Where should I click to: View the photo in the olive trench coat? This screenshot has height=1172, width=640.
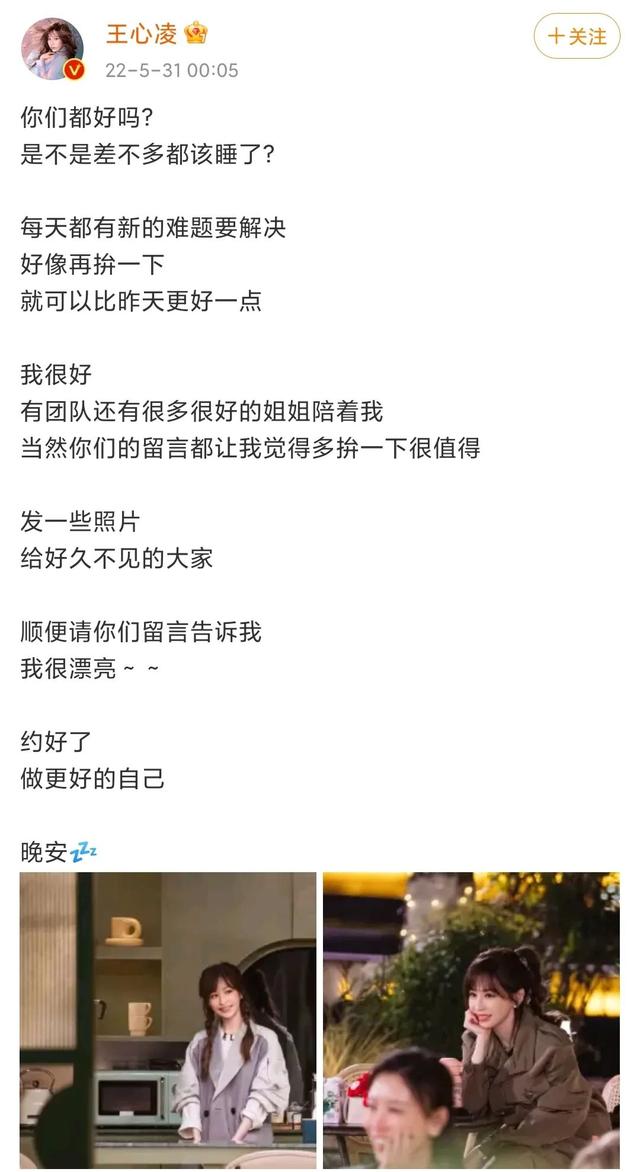471,1020
